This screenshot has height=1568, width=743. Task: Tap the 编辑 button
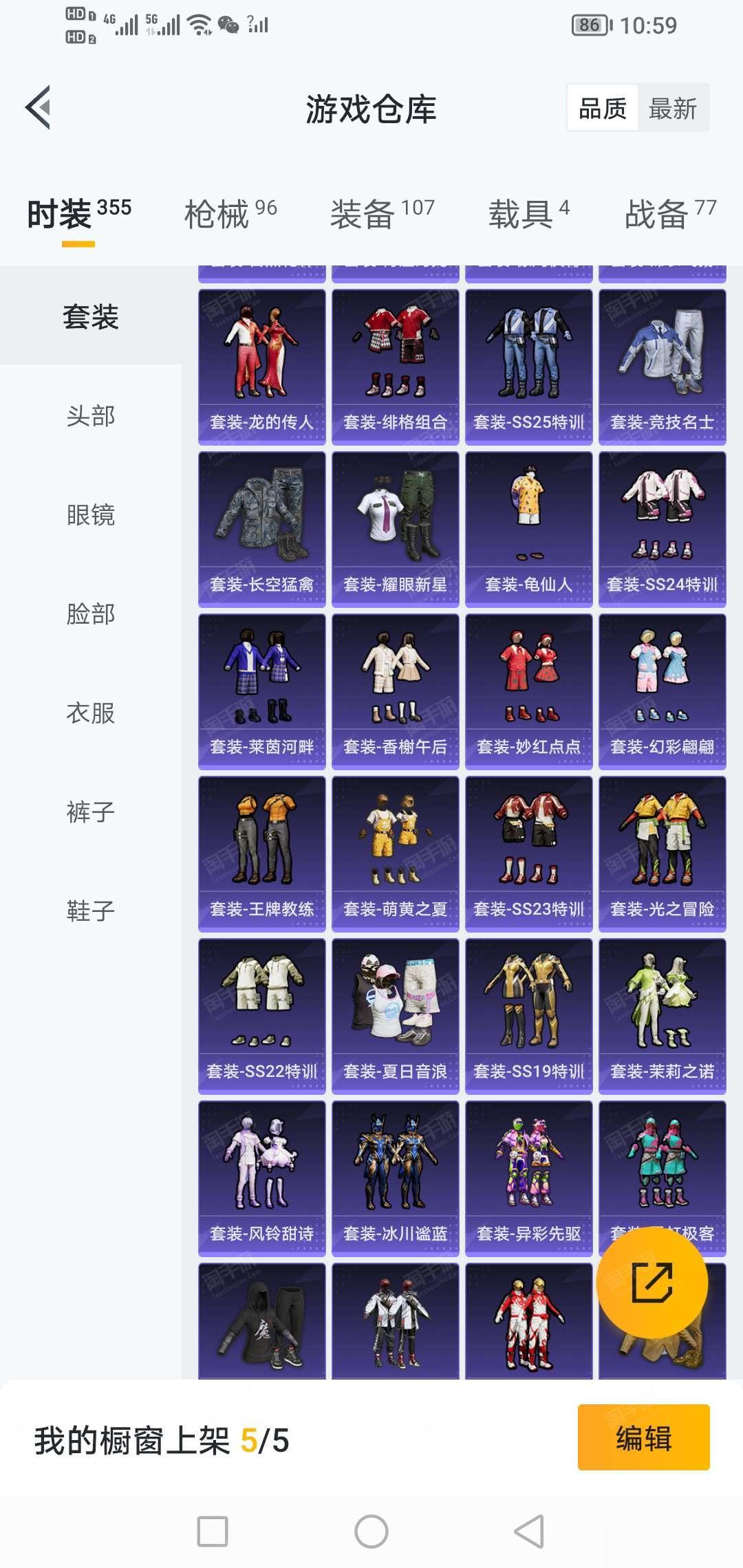click(x=644, y=1437)
